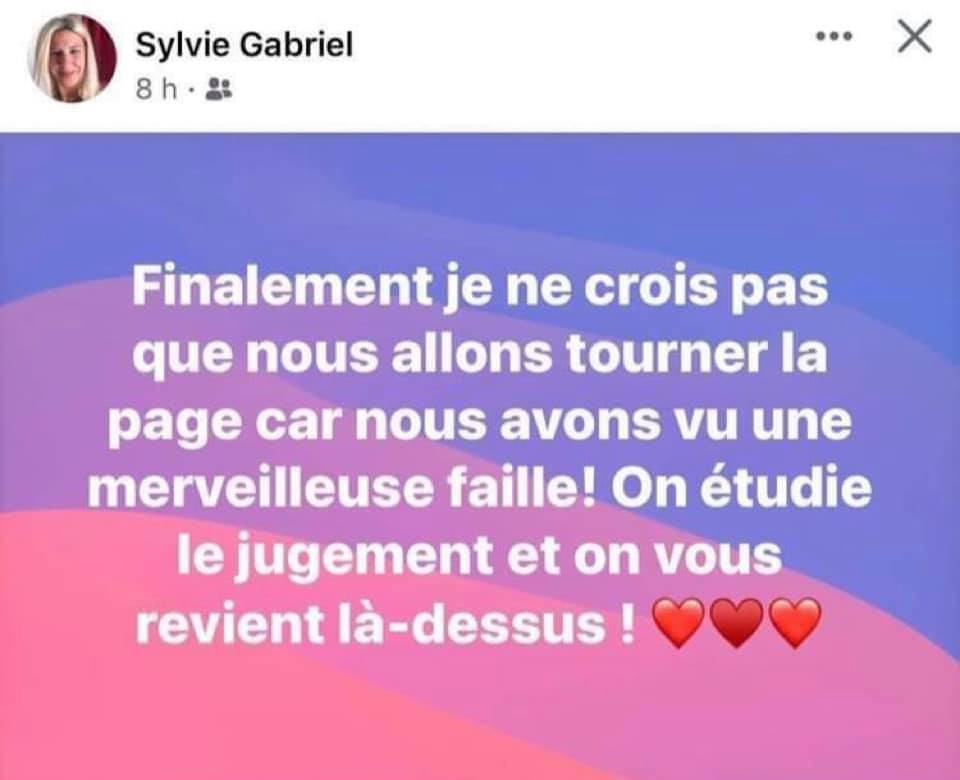Screen dimensions: 960x780
Task: Open the post's three-dot options menu
Action: [832, 37]
